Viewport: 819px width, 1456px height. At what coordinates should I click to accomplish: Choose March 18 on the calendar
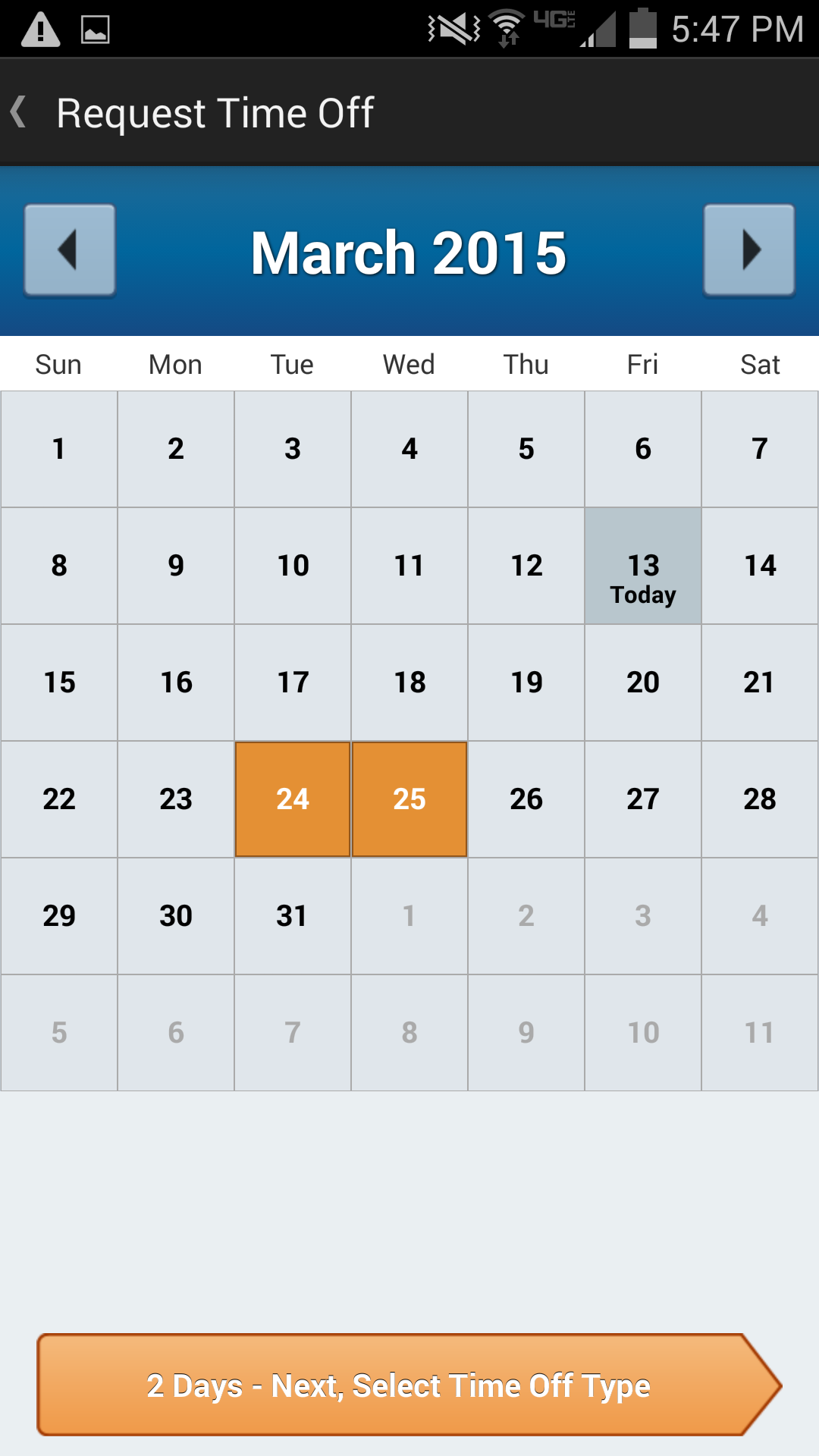(x=409, y=682)
